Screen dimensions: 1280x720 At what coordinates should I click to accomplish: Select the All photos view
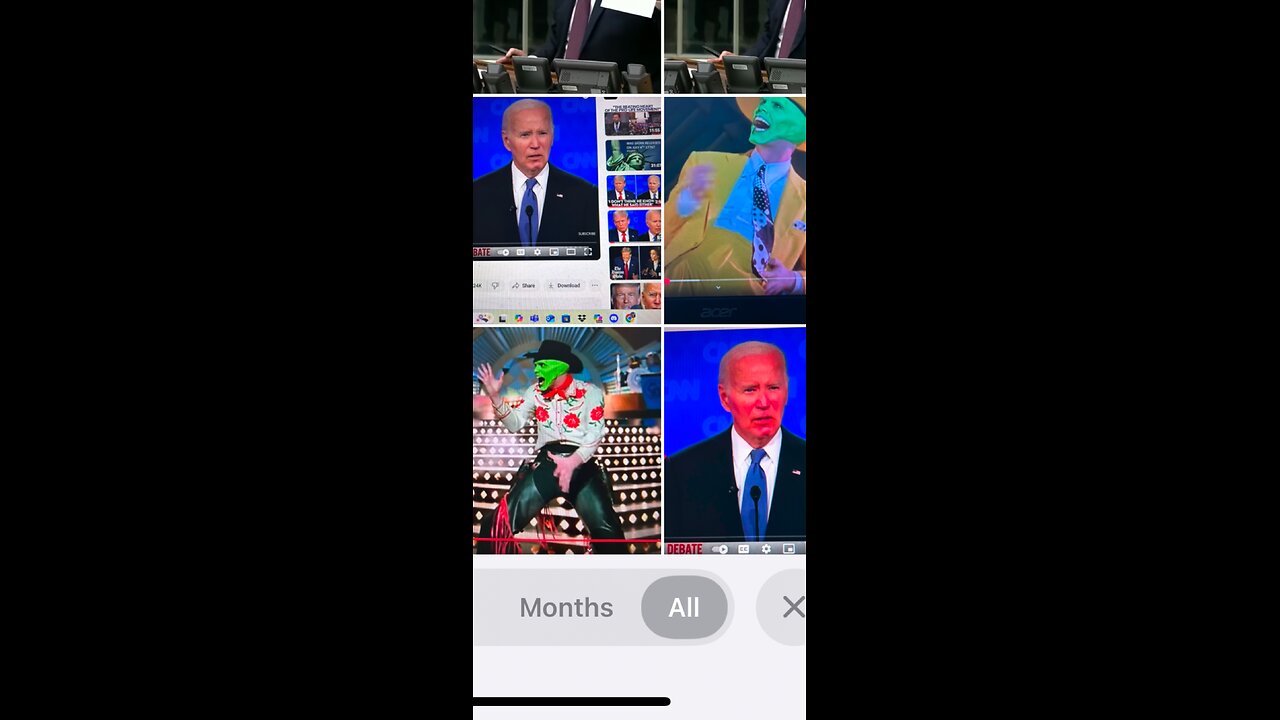684,607
